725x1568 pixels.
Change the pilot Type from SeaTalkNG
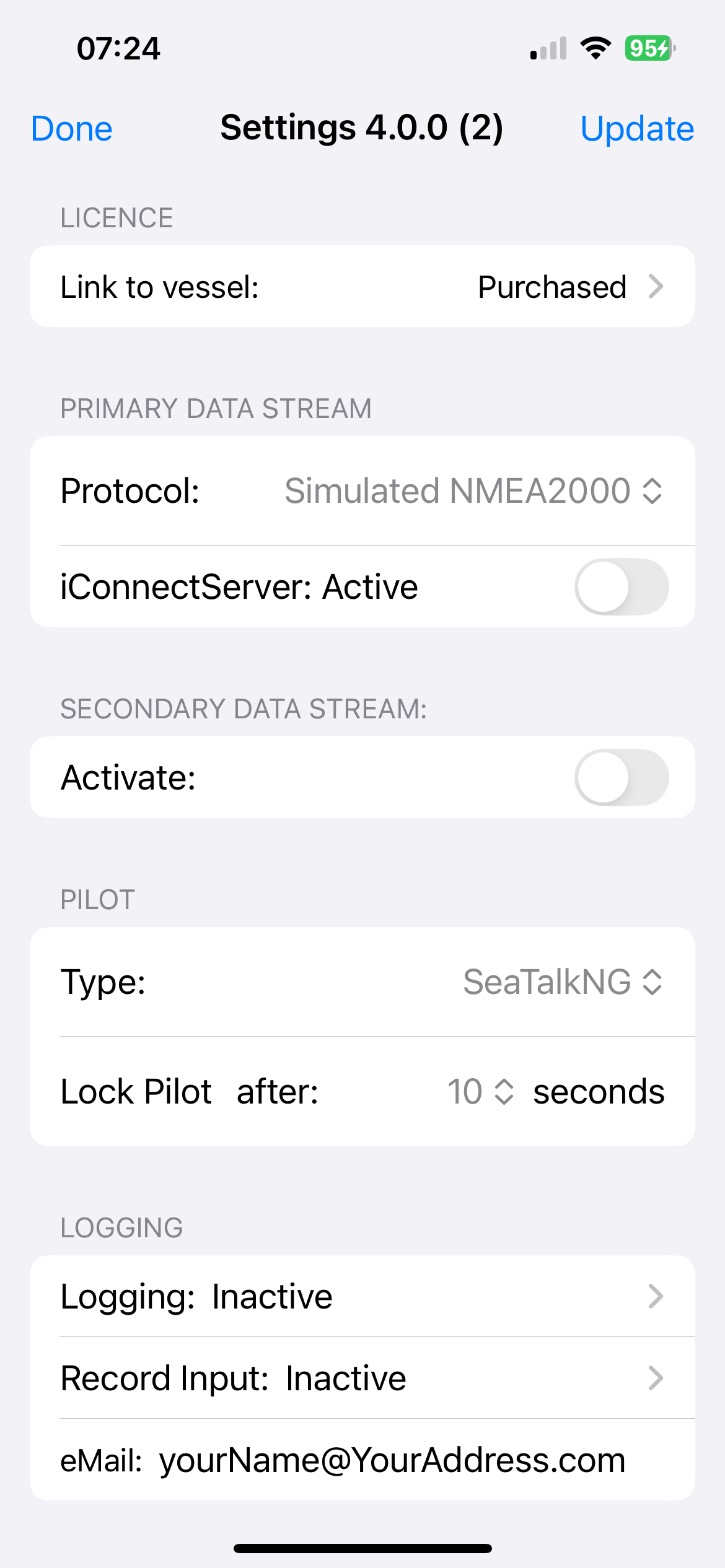[x=563, y=982]
